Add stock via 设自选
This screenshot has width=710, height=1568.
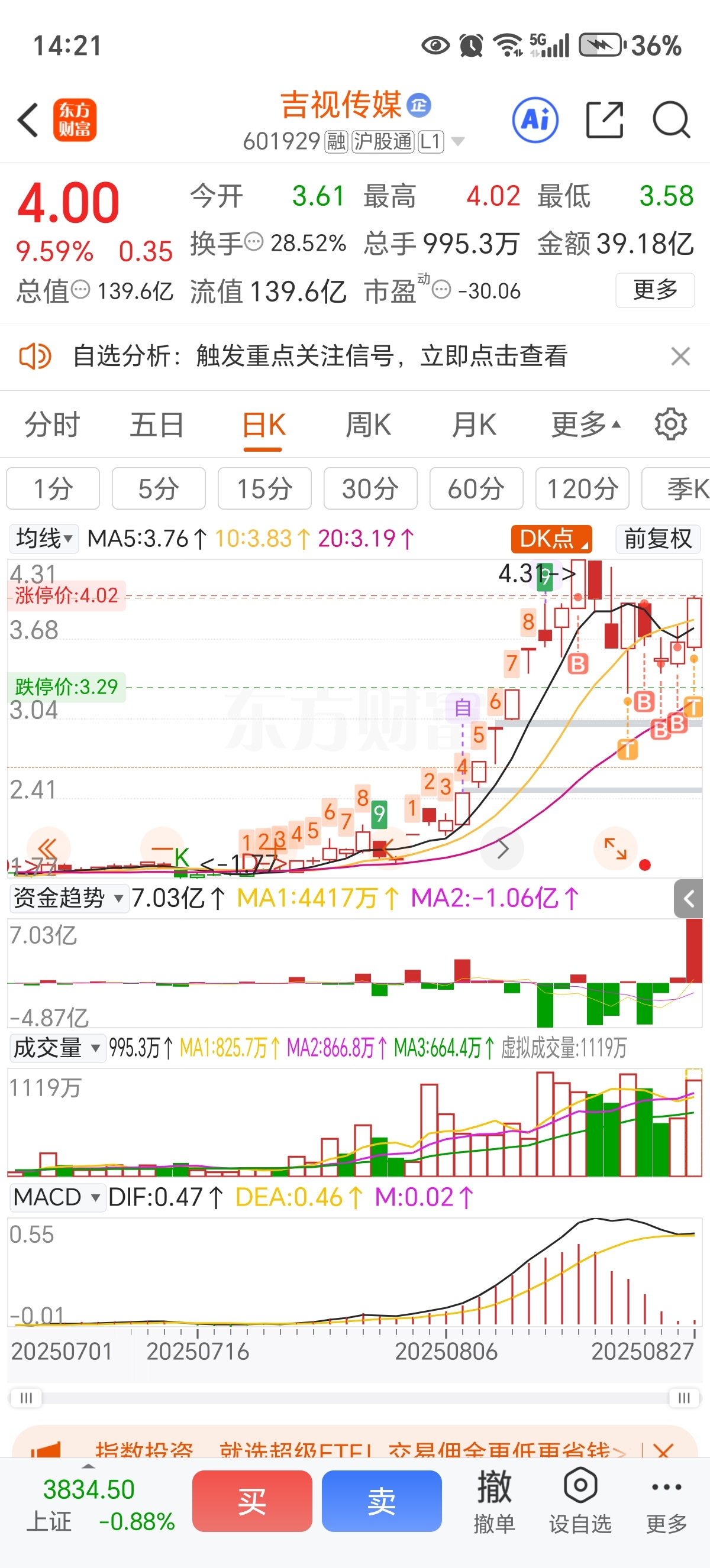pyautogui.click(x=580, y=1501)
